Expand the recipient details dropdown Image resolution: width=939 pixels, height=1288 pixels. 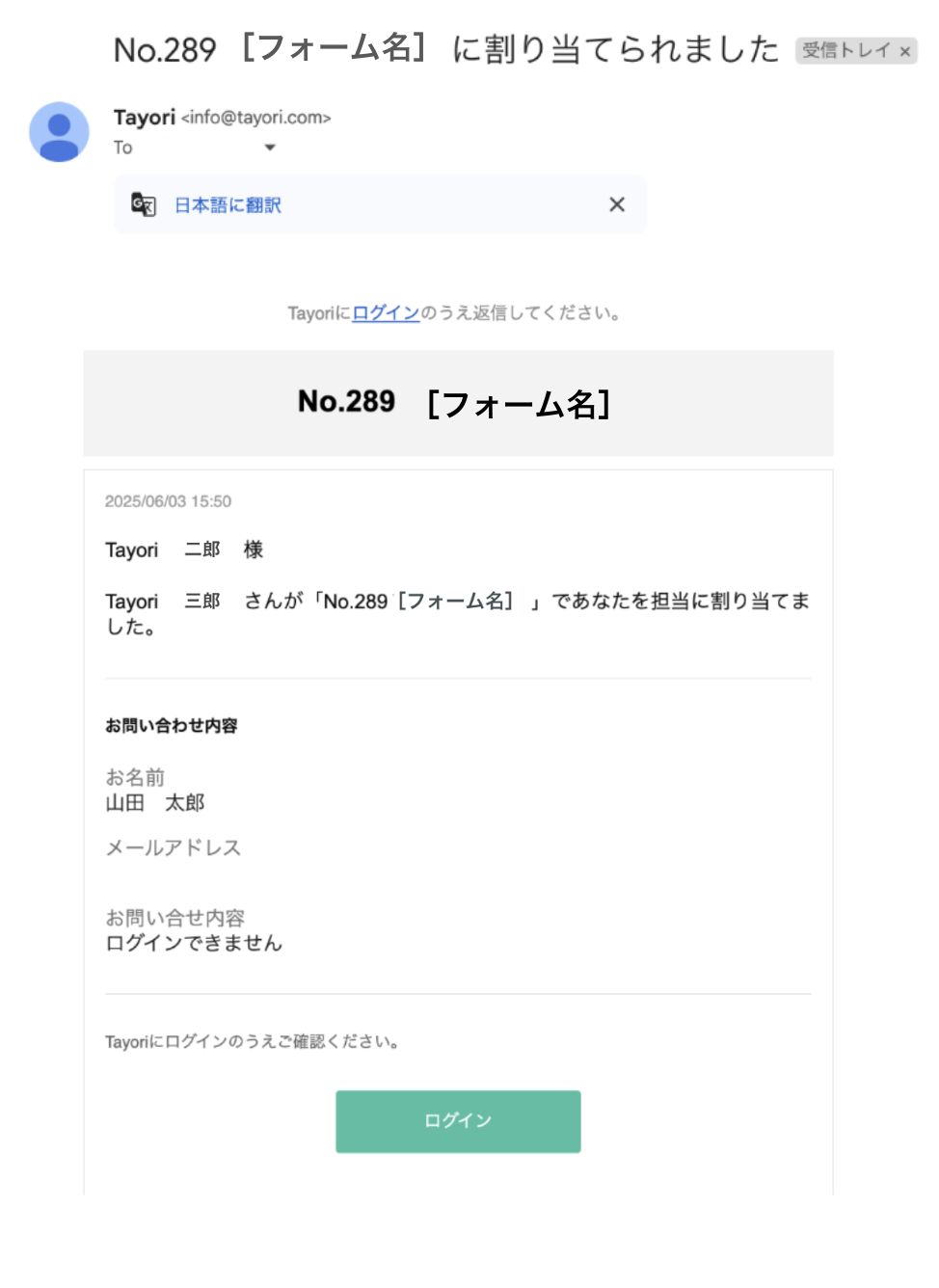pos(270,148)
